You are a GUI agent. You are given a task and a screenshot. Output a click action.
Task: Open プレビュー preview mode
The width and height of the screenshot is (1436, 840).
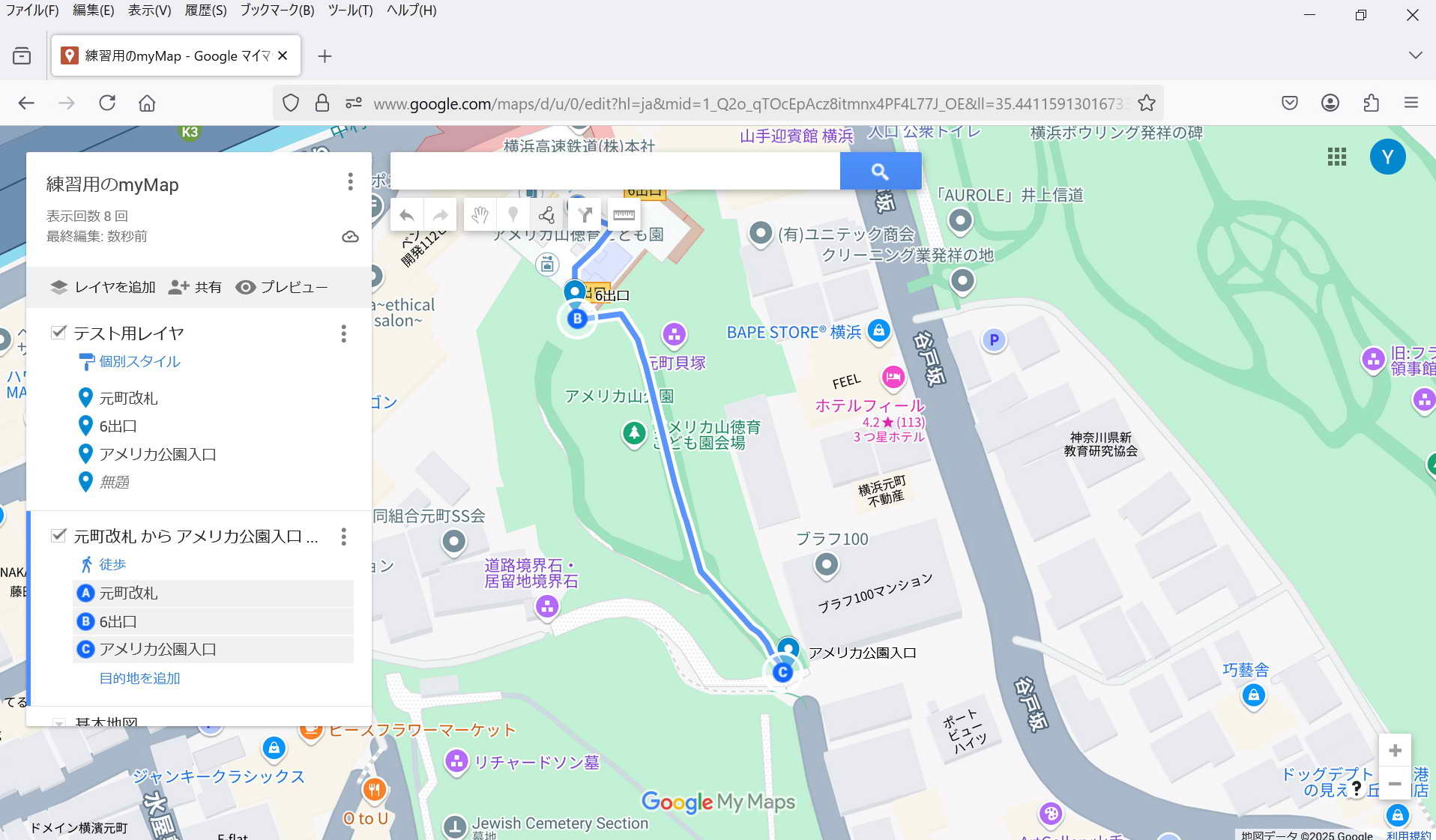coord(283,287)
